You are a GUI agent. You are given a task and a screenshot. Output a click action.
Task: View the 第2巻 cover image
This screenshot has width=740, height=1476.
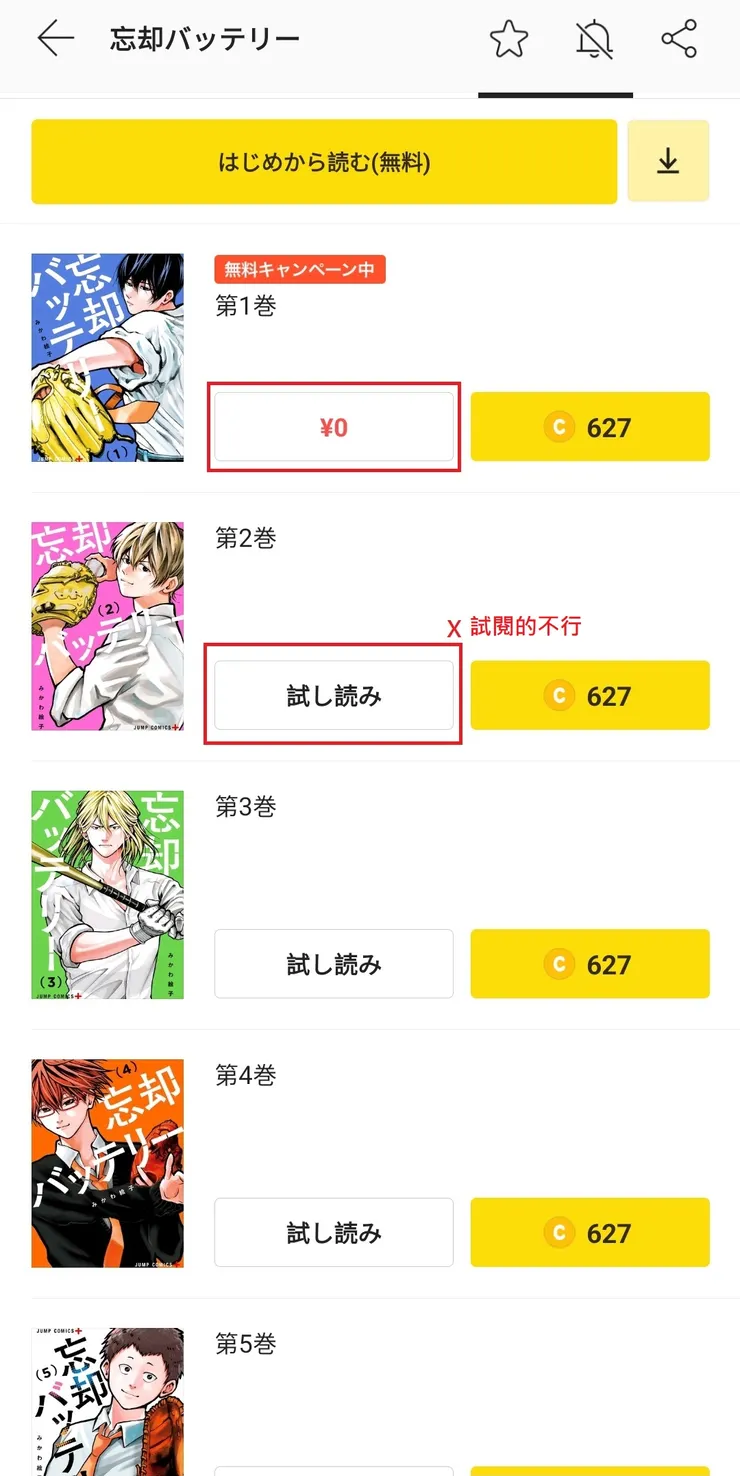(x=108, y=626)
